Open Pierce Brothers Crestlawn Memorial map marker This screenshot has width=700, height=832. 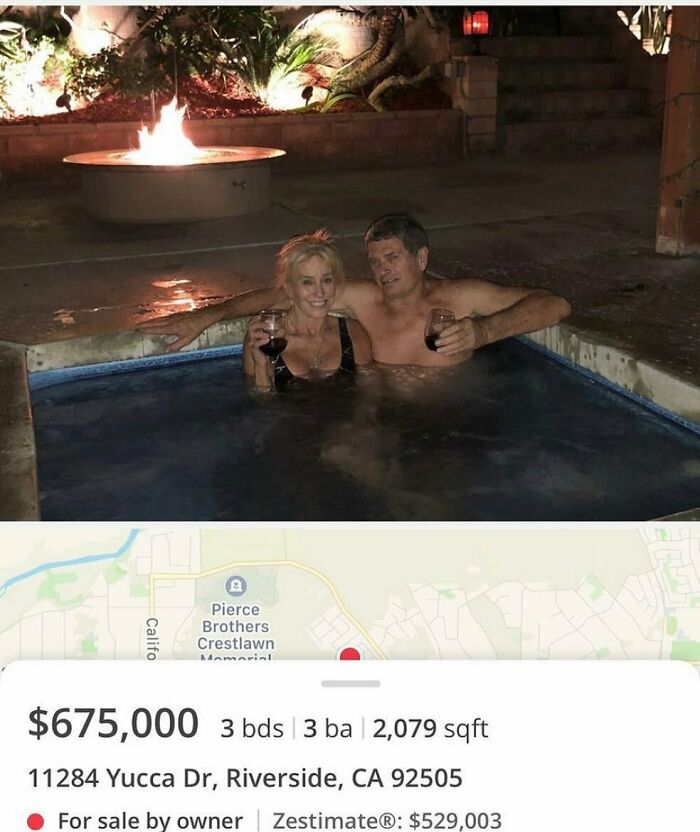(235, 586)
